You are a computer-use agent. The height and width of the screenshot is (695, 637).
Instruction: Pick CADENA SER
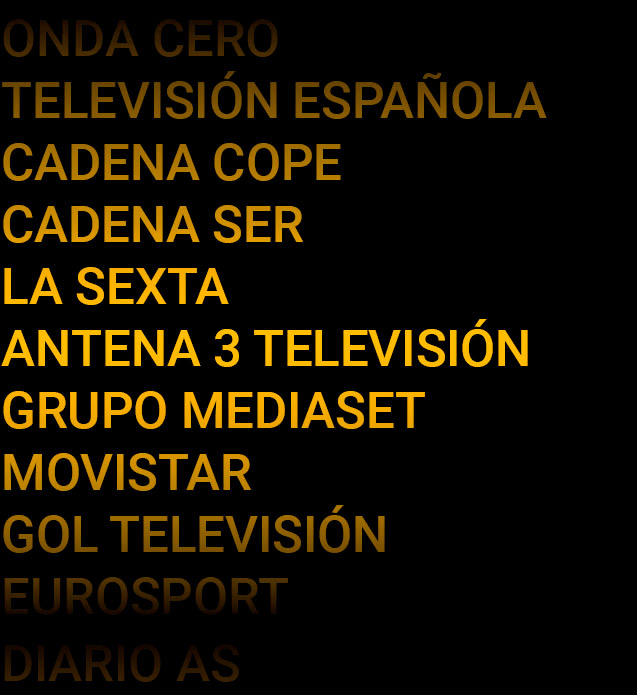152,226
